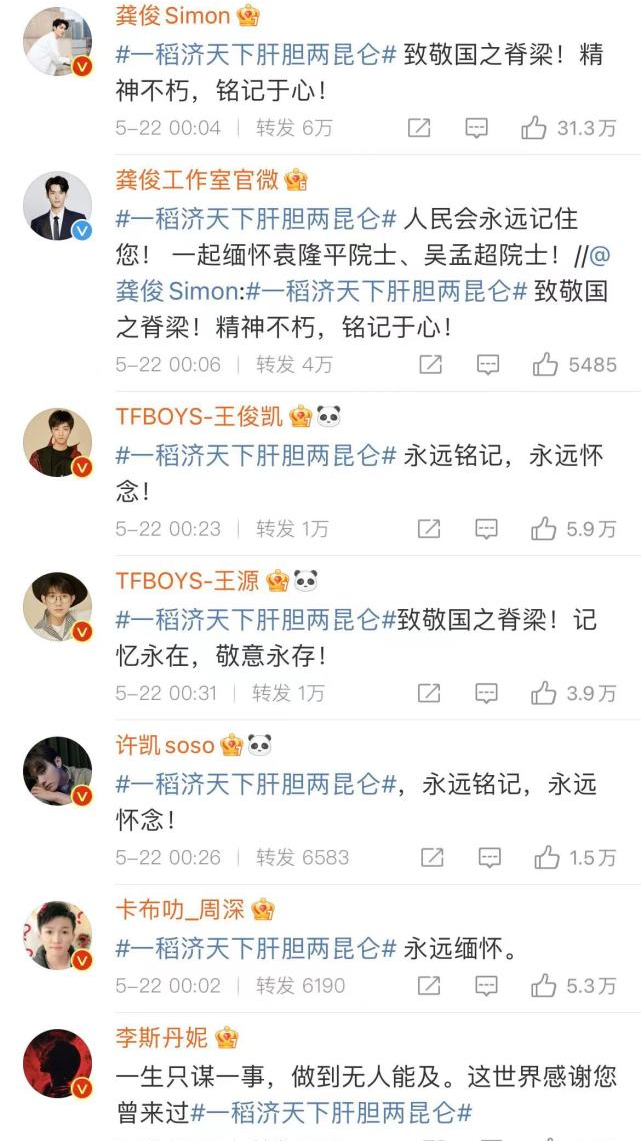Like 卡布叻_周深's post
Viewport: 641px width, 1141px height.
[x=544, y=986]
